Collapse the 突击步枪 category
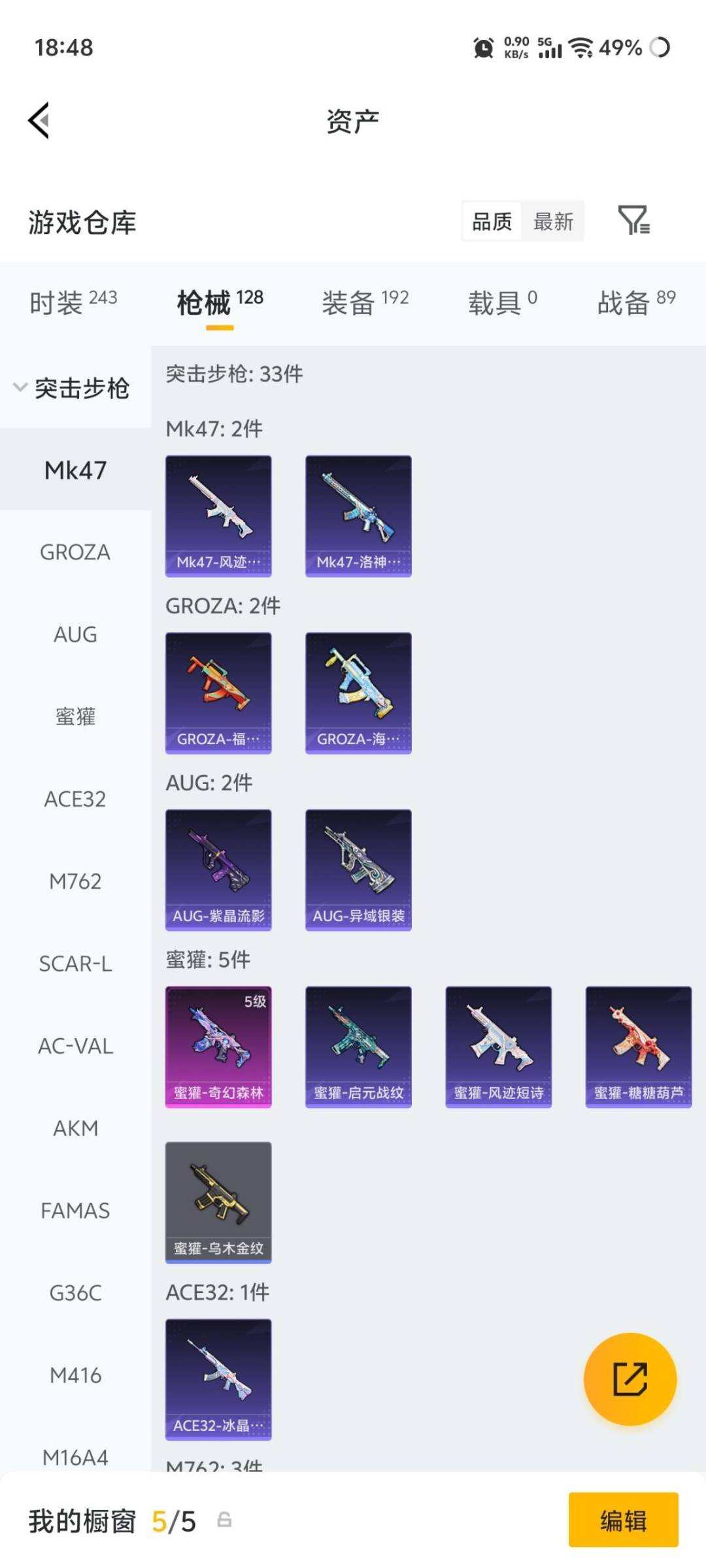 coord(73,388)
